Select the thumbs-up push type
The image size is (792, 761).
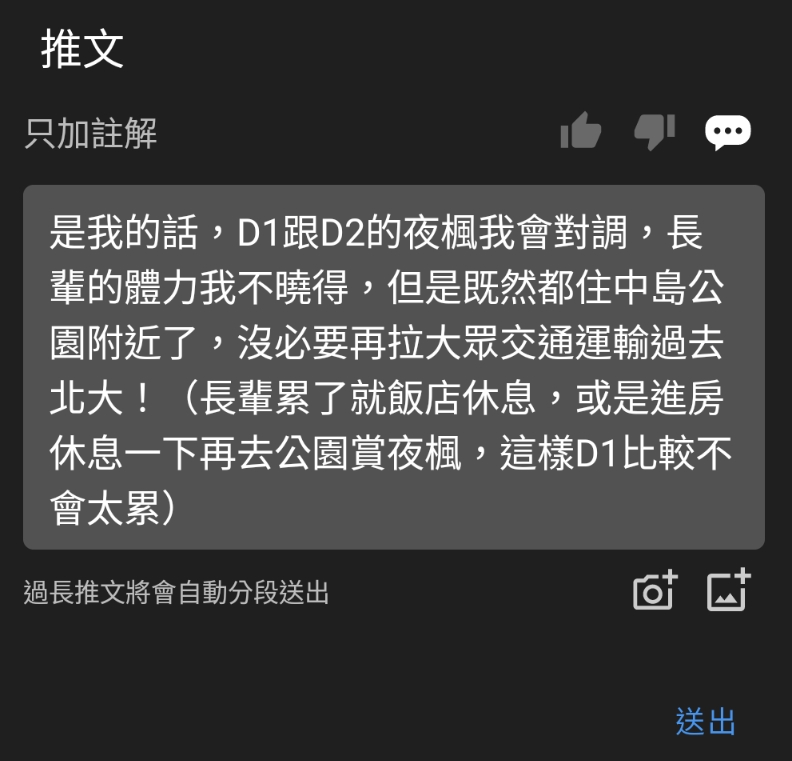coord(580,131)
